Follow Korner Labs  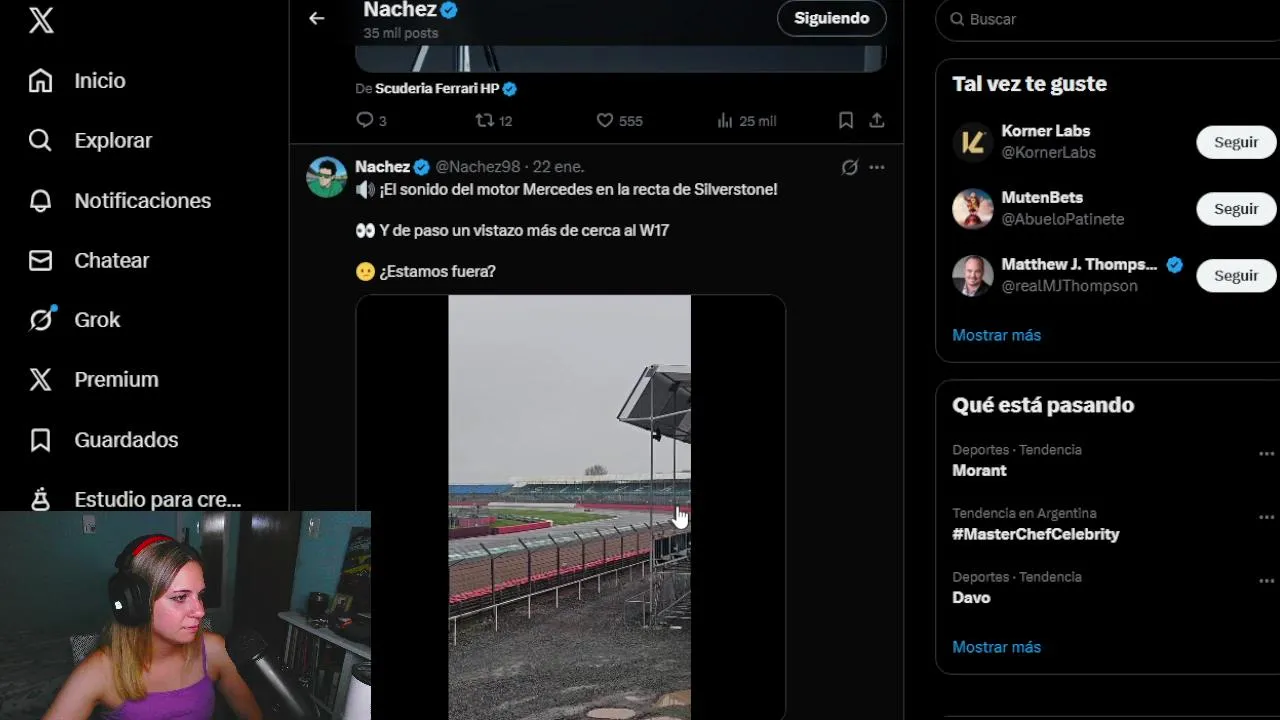(1236, 142)
